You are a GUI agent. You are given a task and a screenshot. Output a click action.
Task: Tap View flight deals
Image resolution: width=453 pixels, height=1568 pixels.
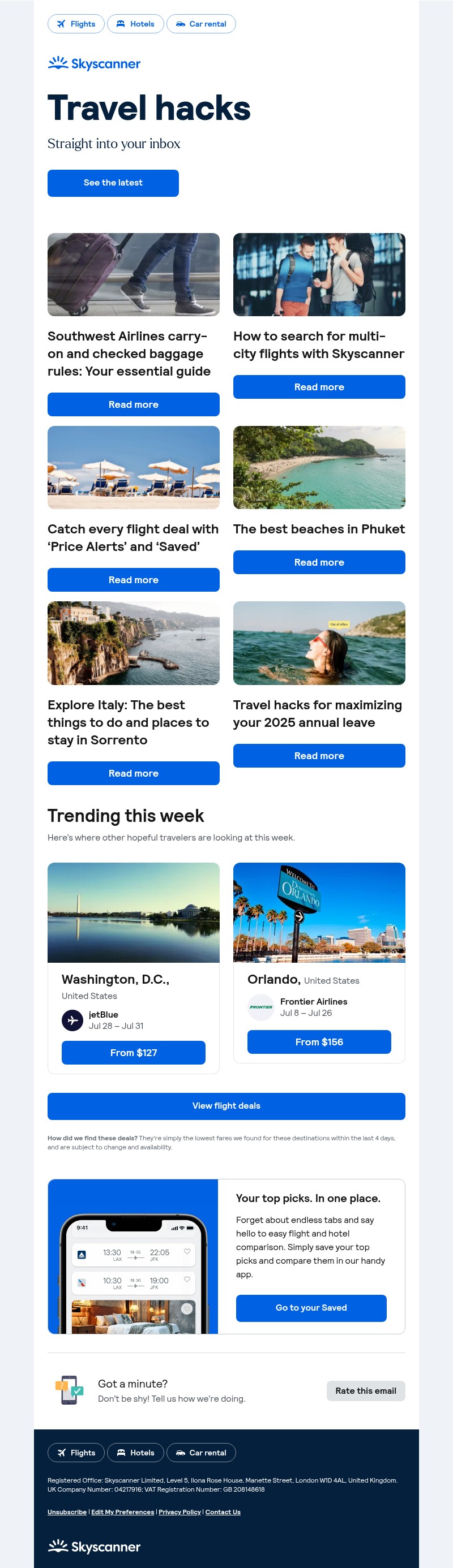coord(226,1105)
